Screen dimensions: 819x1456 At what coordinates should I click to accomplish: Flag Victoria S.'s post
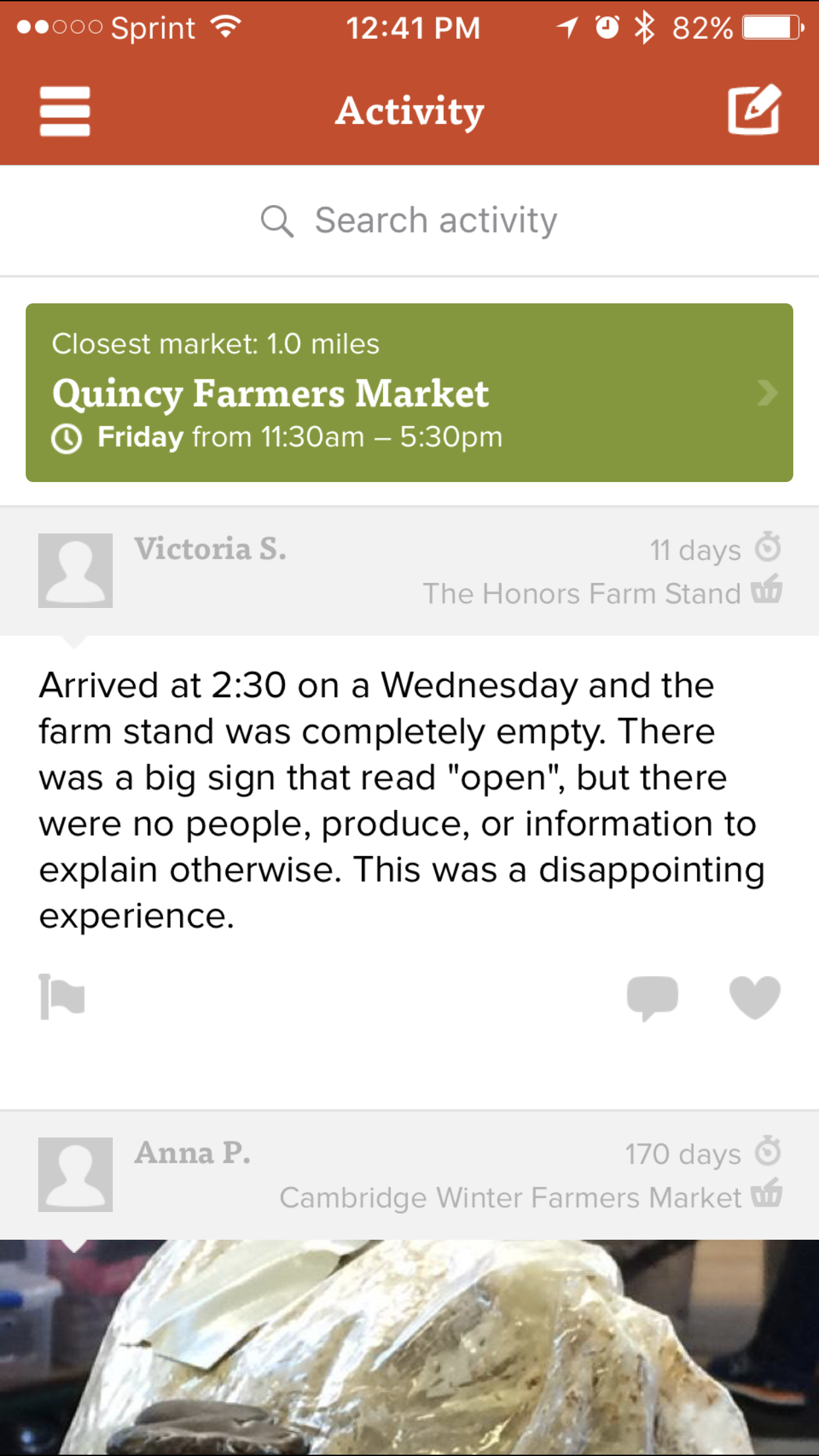coord(62,996)
